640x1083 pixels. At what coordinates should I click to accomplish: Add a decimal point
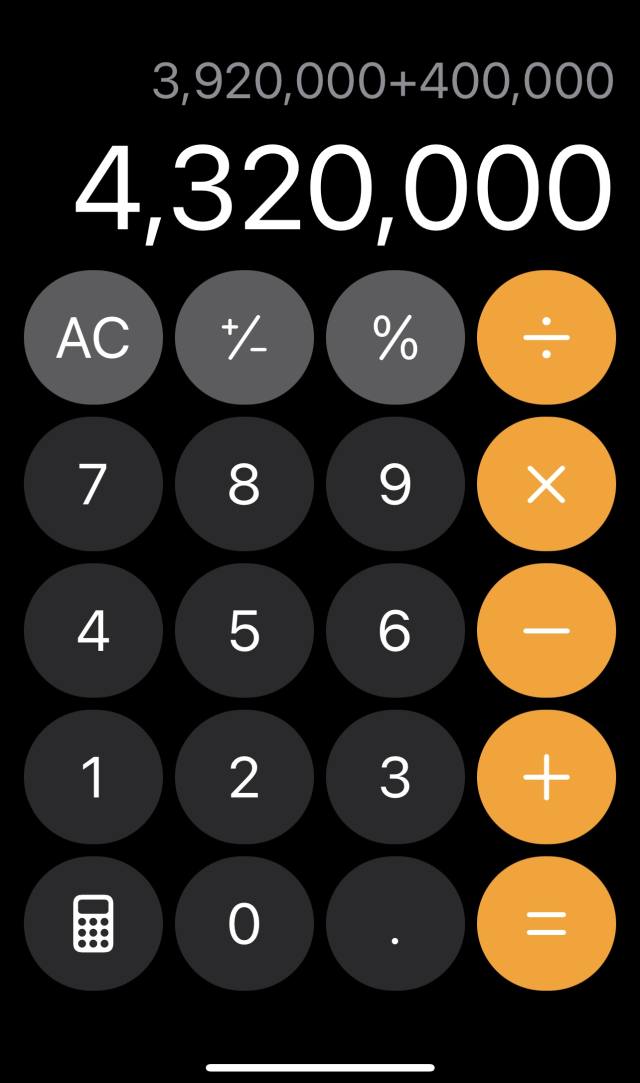(395, 923)
